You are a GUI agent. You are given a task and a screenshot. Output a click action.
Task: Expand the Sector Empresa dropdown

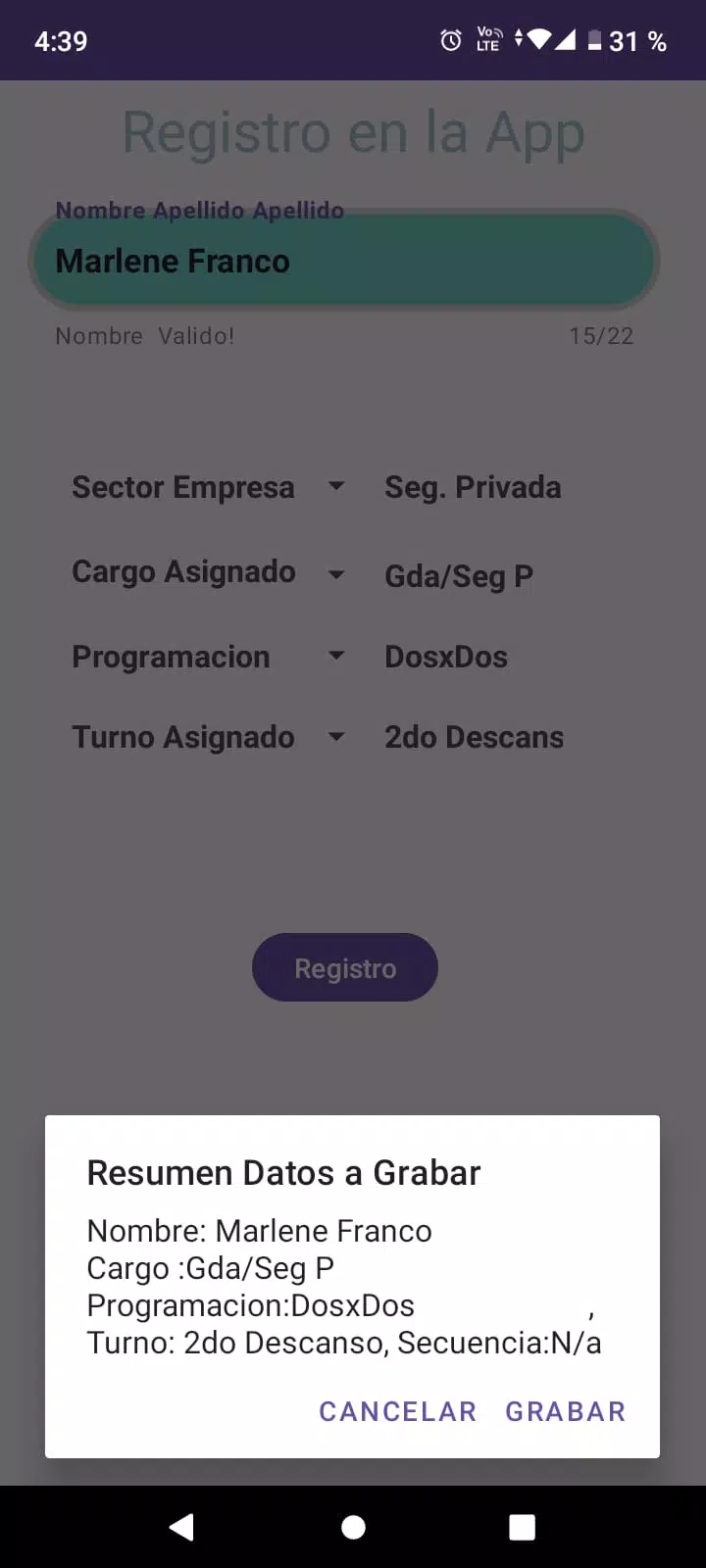point(336,486)
